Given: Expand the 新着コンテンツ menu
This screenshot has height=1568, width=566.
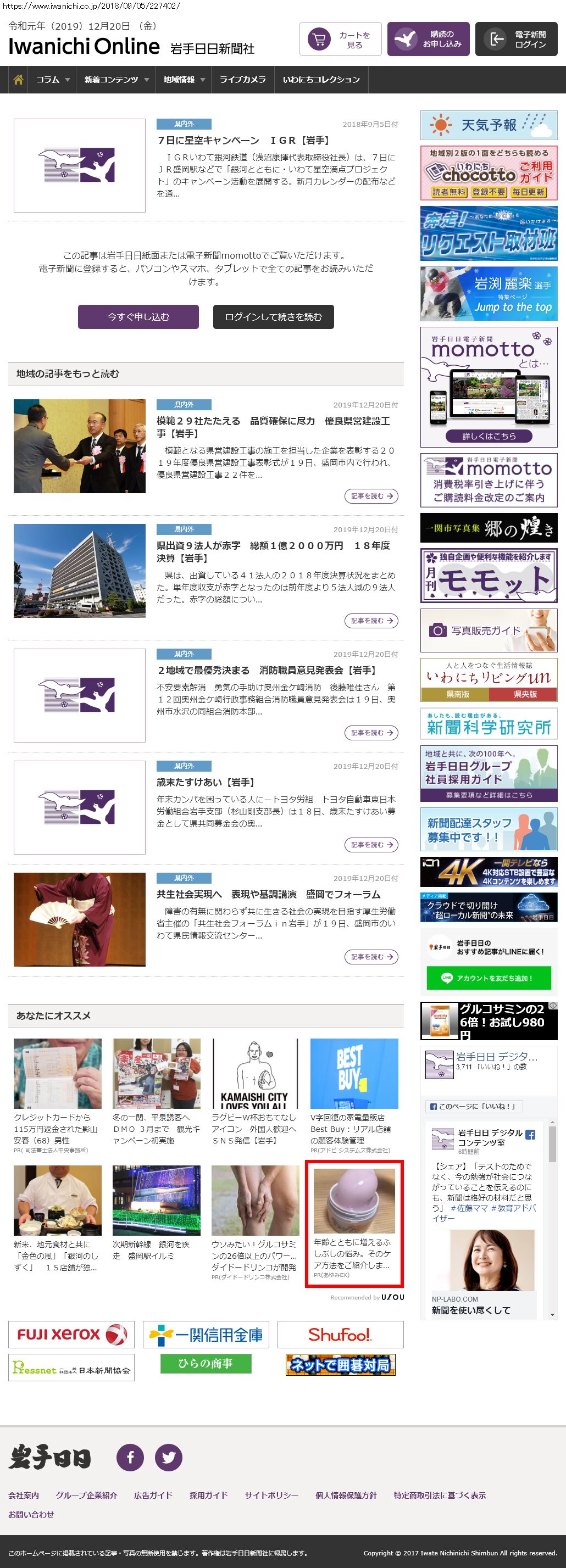Looking at the screenshot, I should [x=116, y=80].
